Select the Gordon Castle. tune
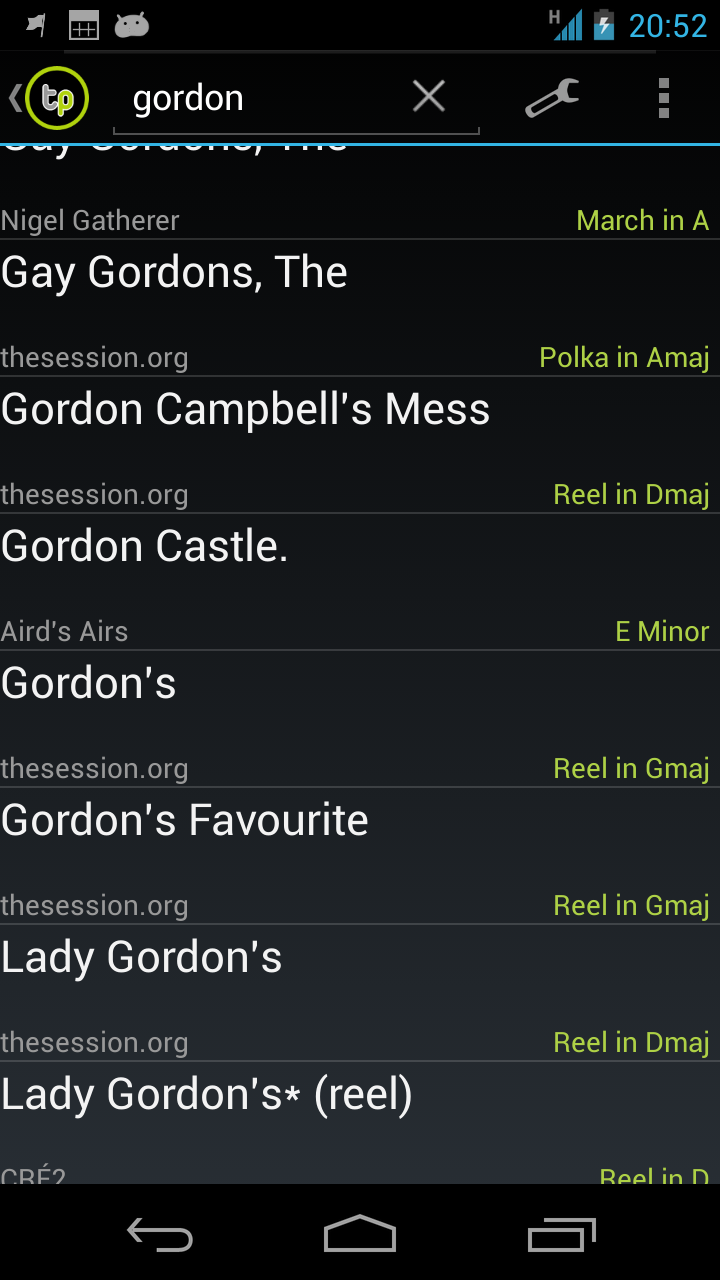 pos(360,582)
